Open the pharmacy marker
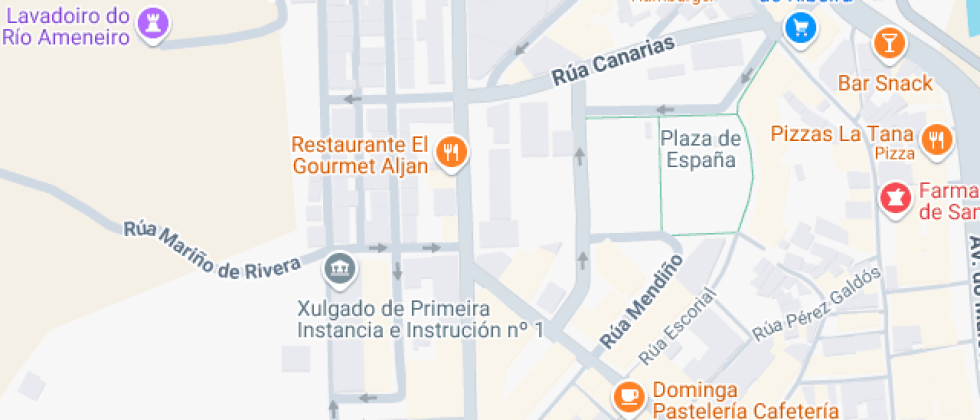Screen dimensions: 980x420 pos(895,196)
